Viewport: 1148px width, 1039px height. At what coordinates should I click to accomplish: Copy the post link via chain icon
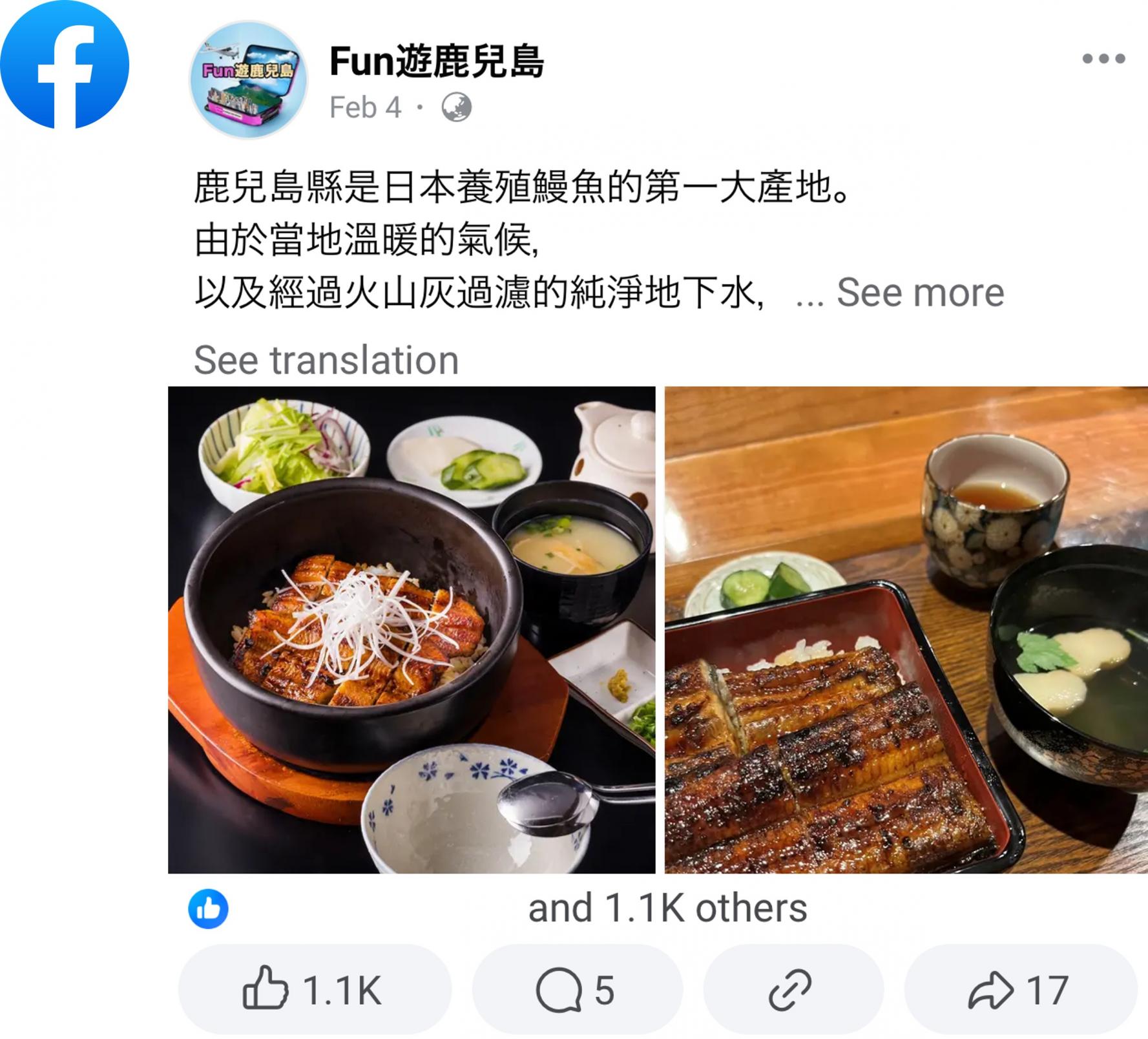(791, 990)
